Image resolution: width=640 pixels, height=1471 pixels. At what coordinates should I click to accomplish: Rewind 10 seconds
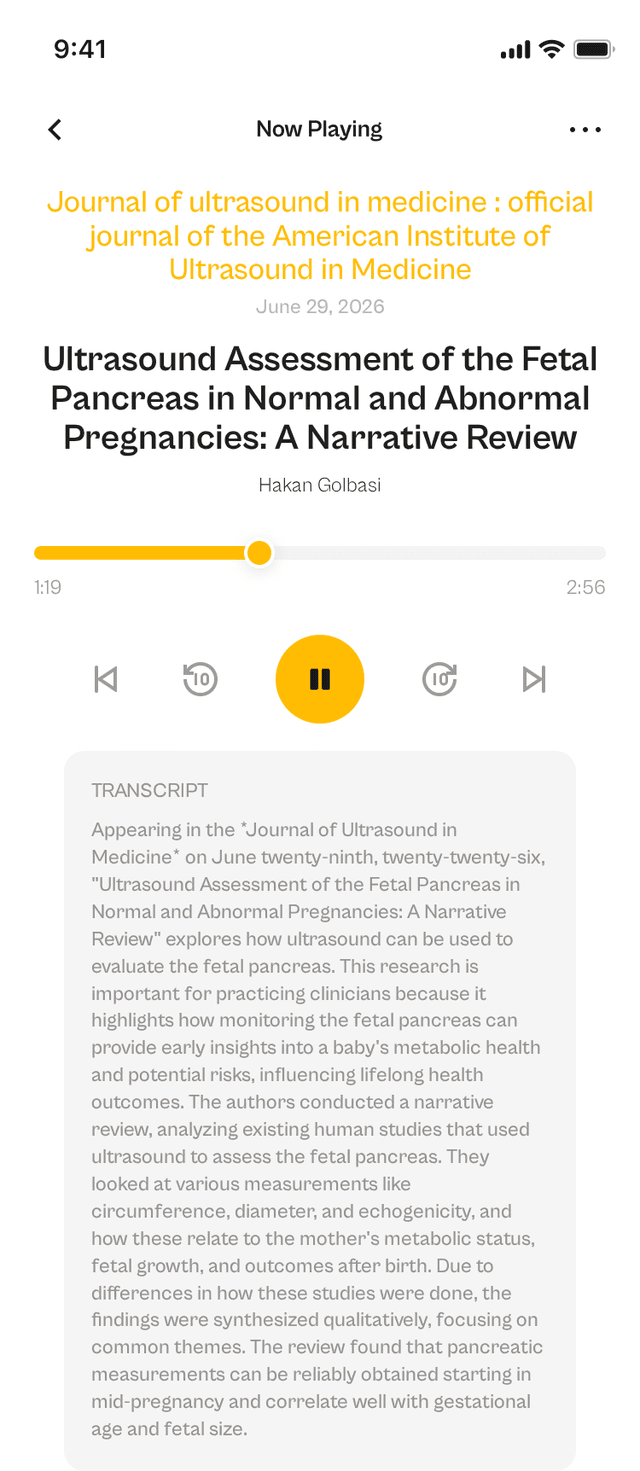click(200, 679)
